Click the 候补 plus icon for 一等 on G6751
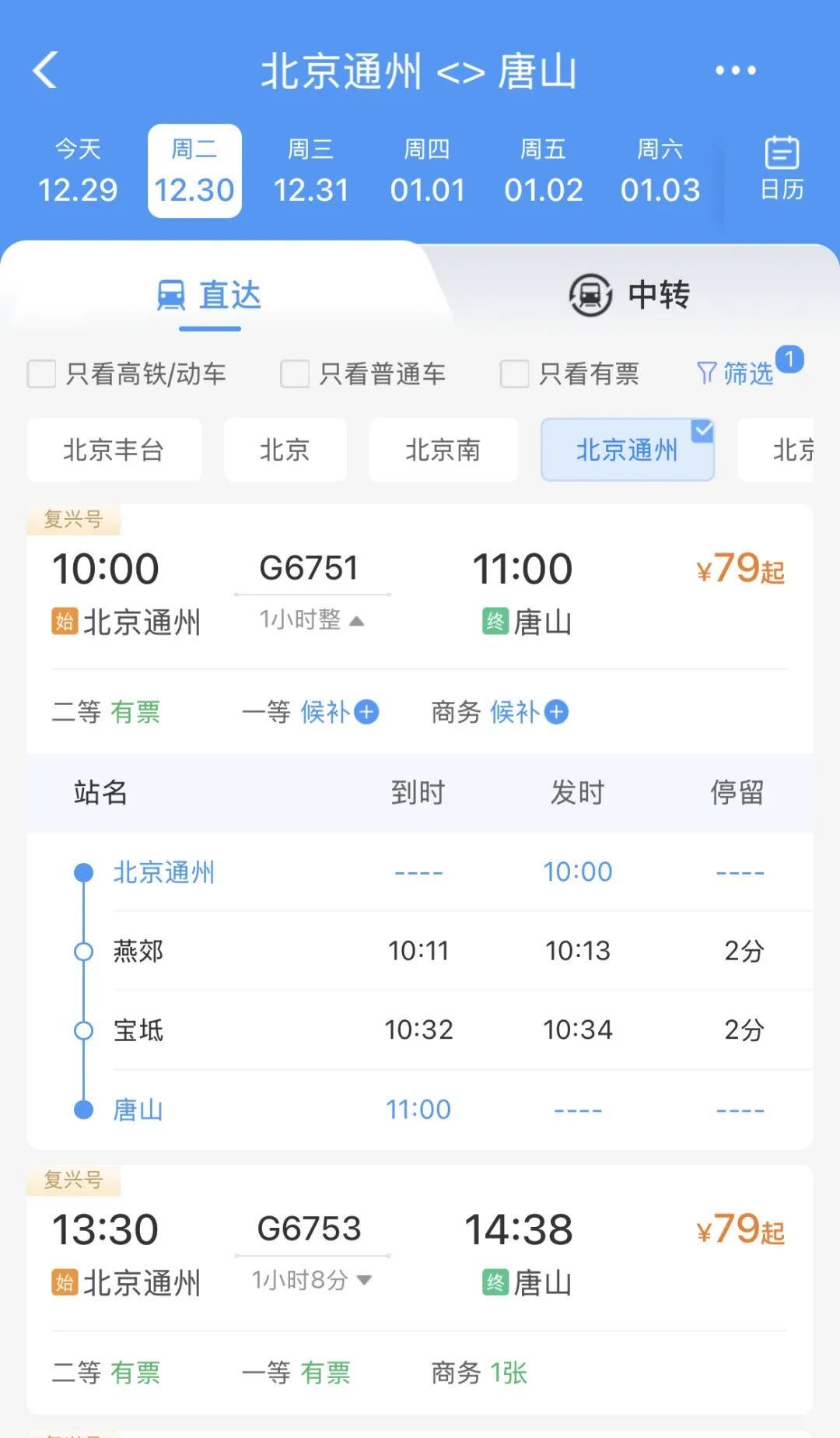840x1438 pixels. [x=365, y=712]
